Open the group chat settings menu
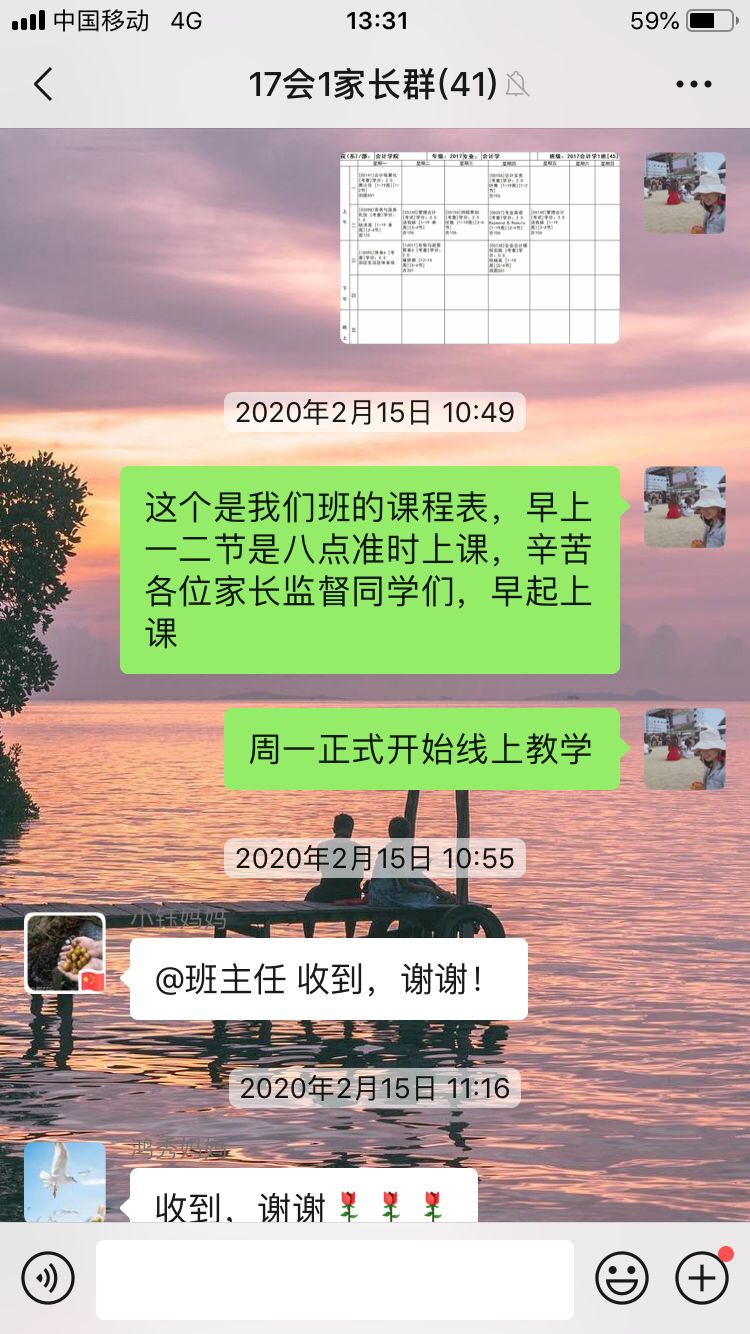 click(693, 84)
